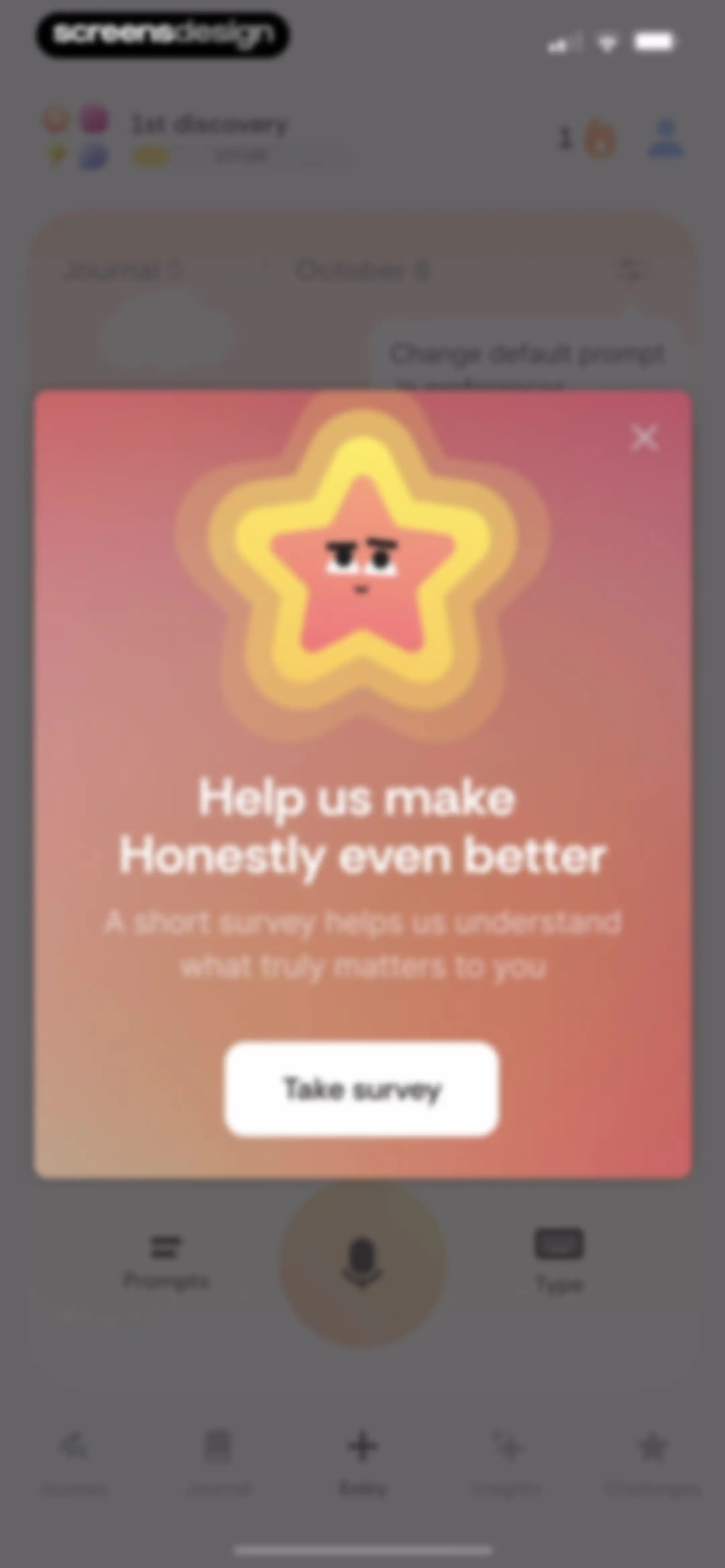725x1568 pixels.
Task: Open the journal settings sliders icon
Action: pos(631,270)
